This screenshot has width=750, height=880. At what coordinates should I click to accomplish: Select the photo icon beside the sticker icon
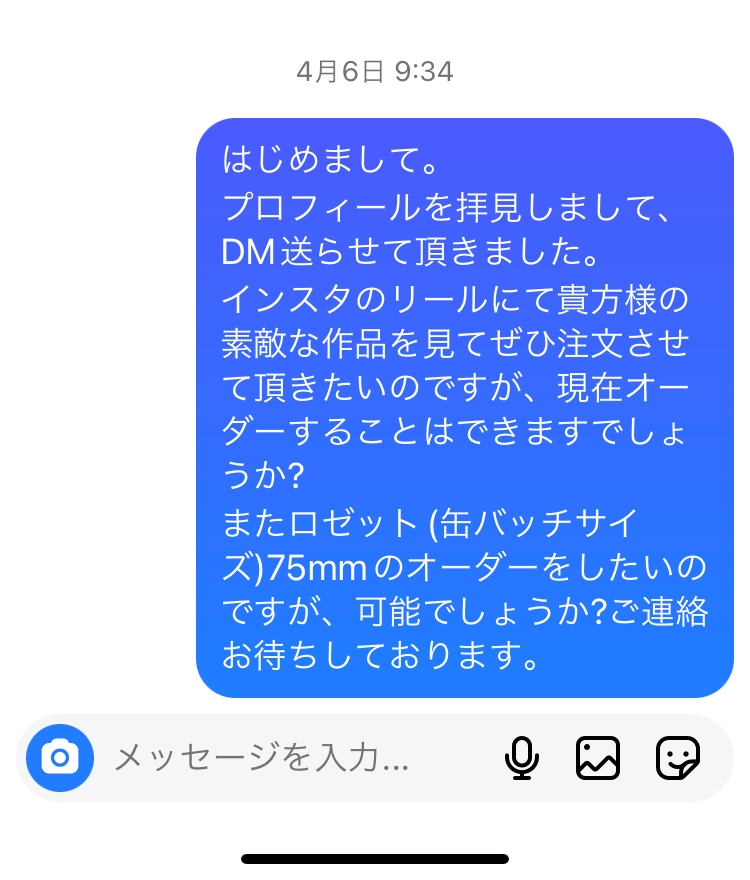point(597,758)
